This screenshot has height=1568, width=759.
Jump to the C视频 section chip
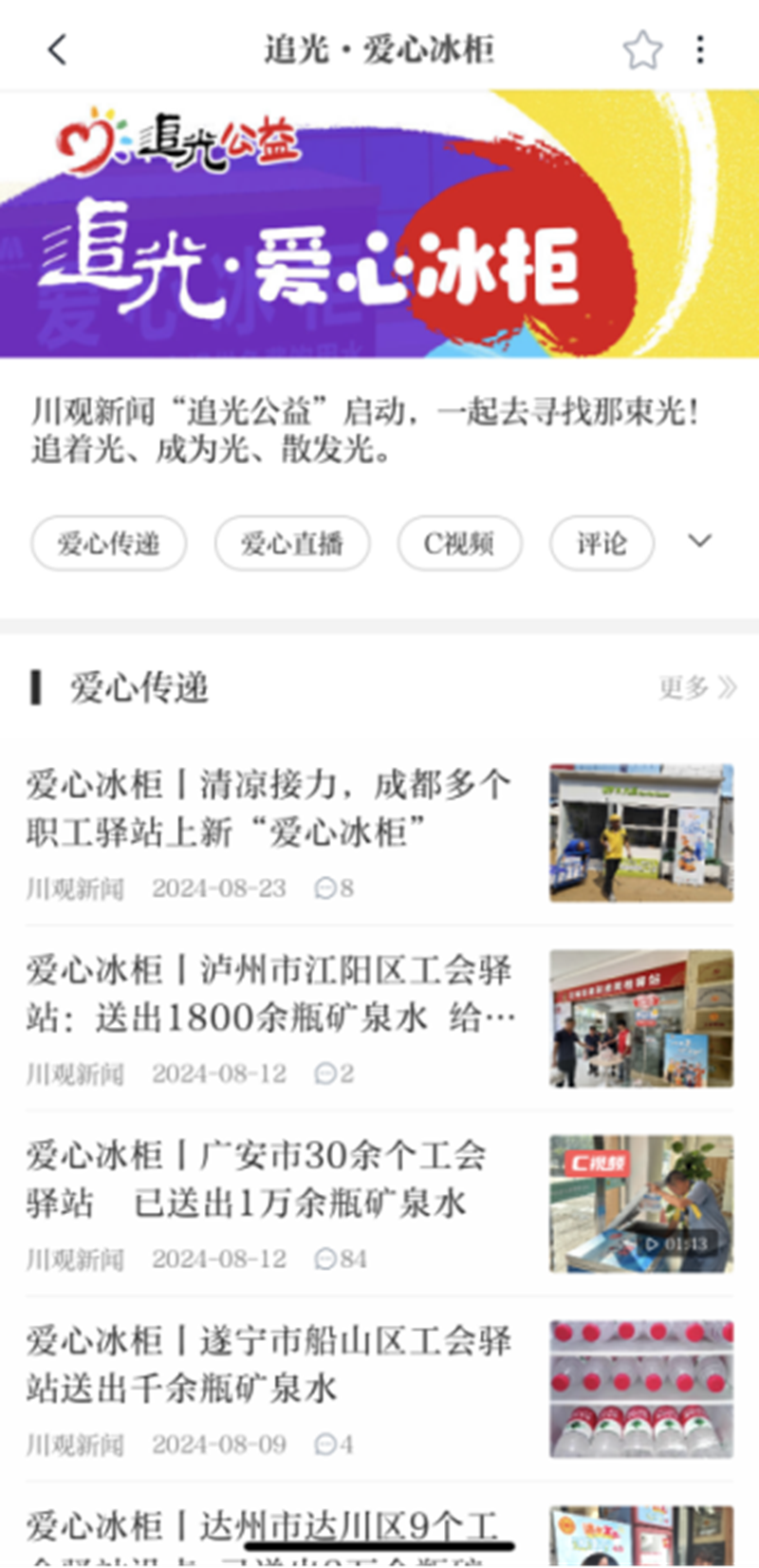pos(459,544)
